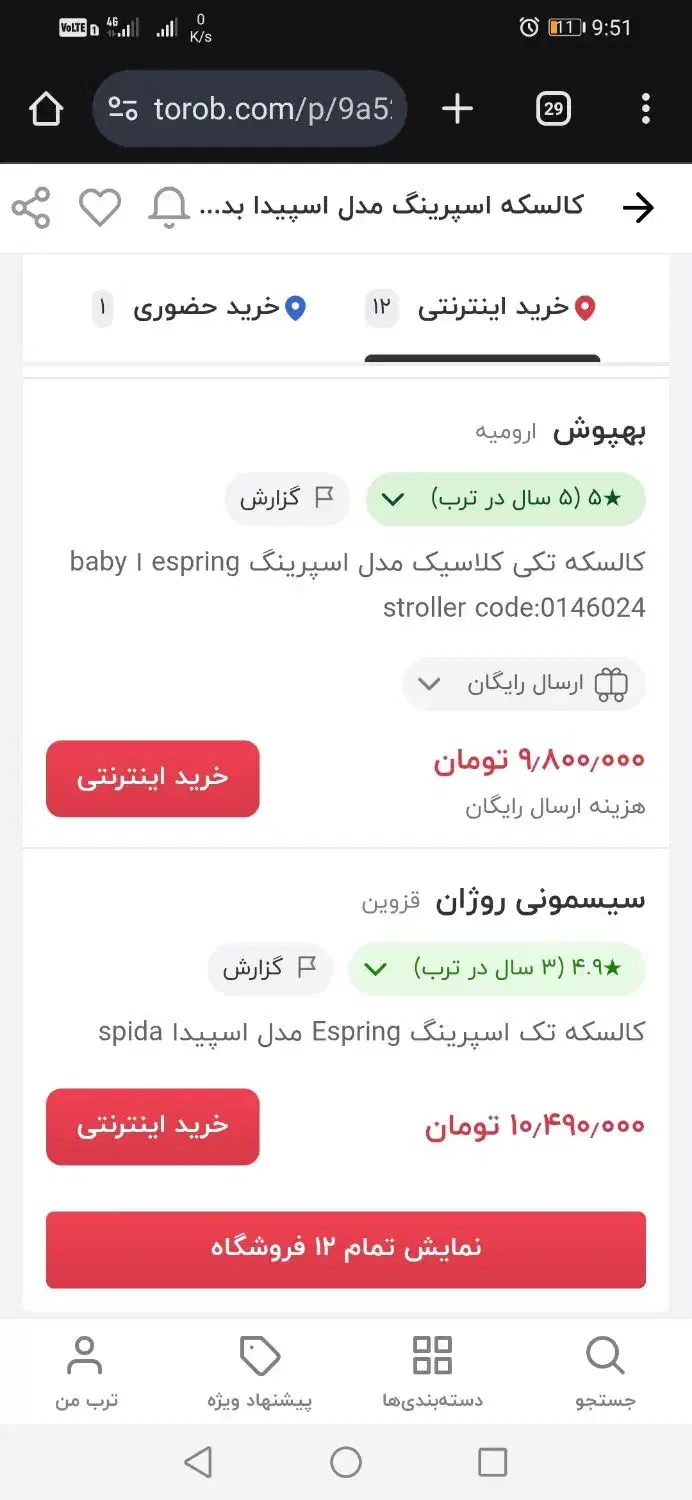The image size is (692, 1500).
Task: Show all 12 stores
Action: coord(346,1249)
